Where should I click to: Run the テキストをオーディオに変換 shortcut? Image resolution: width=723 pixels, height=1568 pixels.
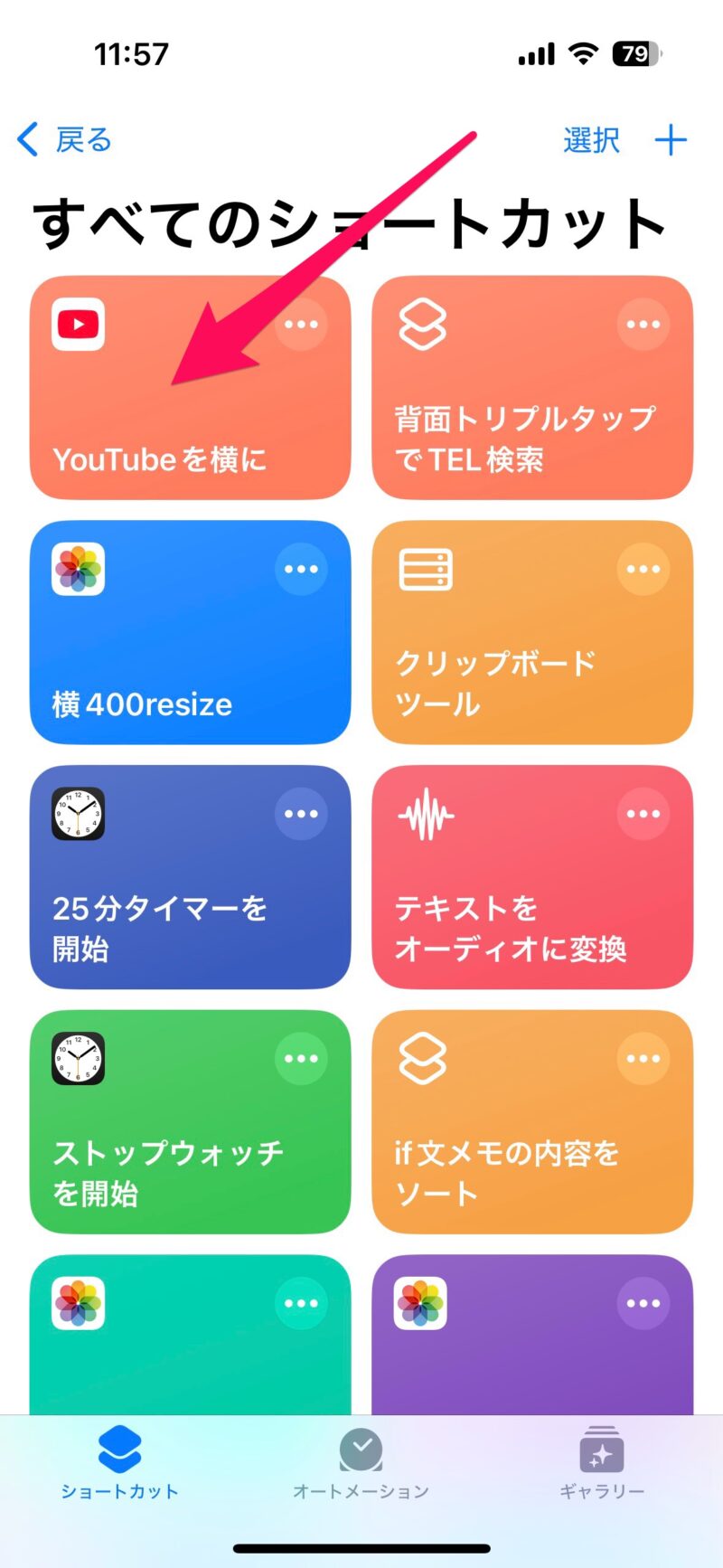tap(532, 877)
